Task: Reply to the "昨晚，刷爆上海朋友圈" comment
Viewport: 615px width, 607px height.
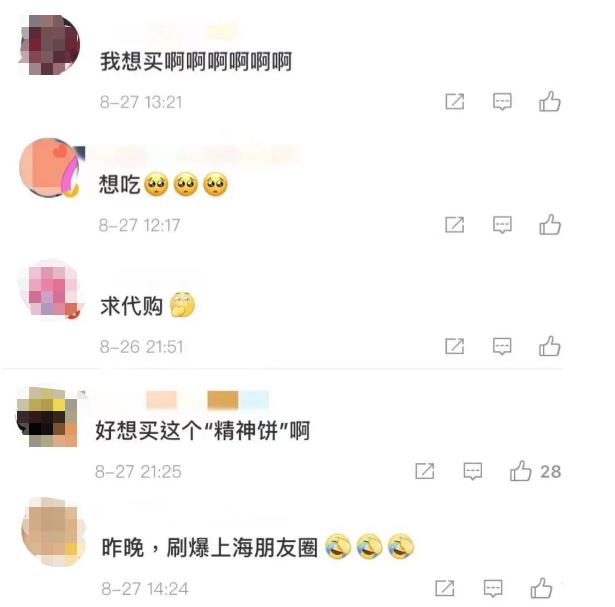Action: pyautogui.click(x=493, y=588)
